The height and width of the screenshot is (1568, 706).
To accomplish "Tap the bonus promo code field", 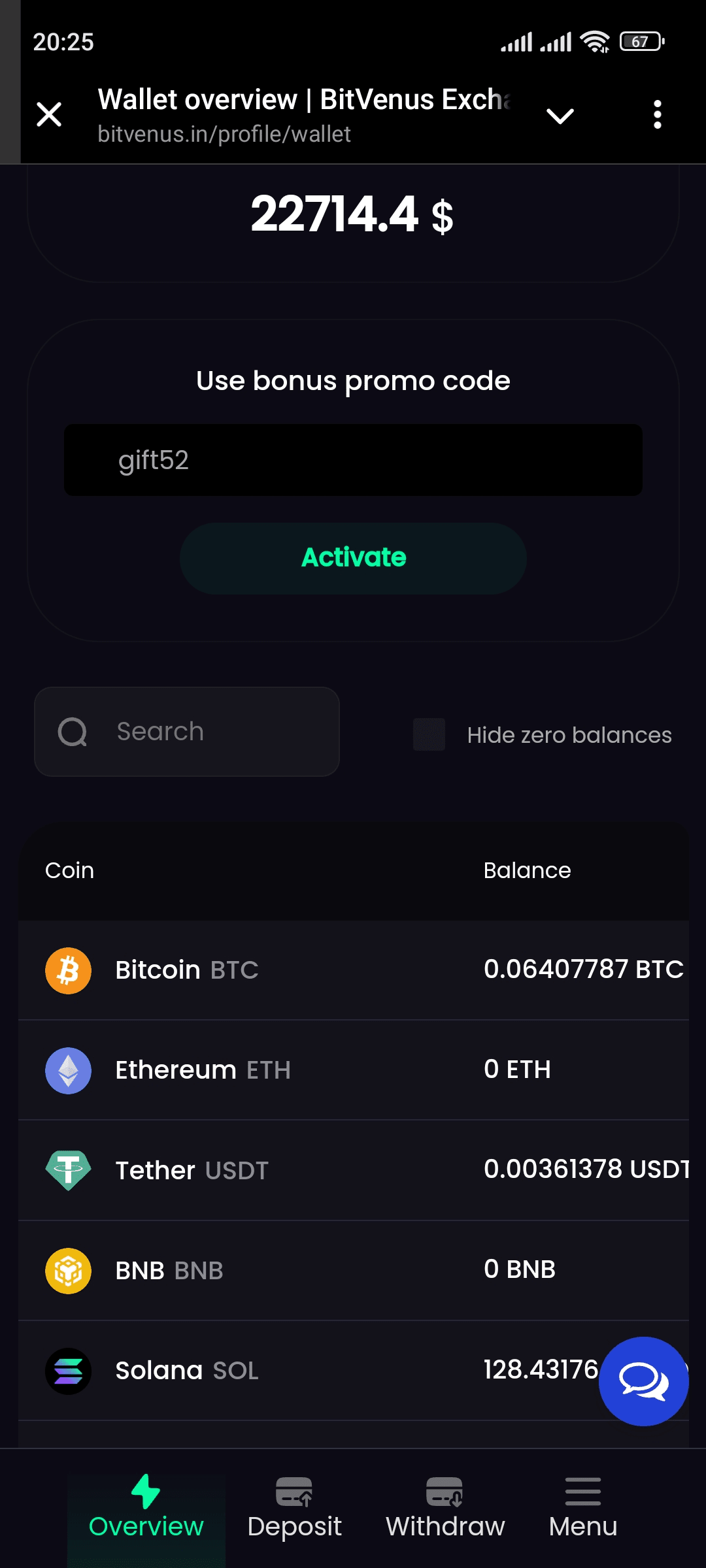I will click(x=353, y=460).
